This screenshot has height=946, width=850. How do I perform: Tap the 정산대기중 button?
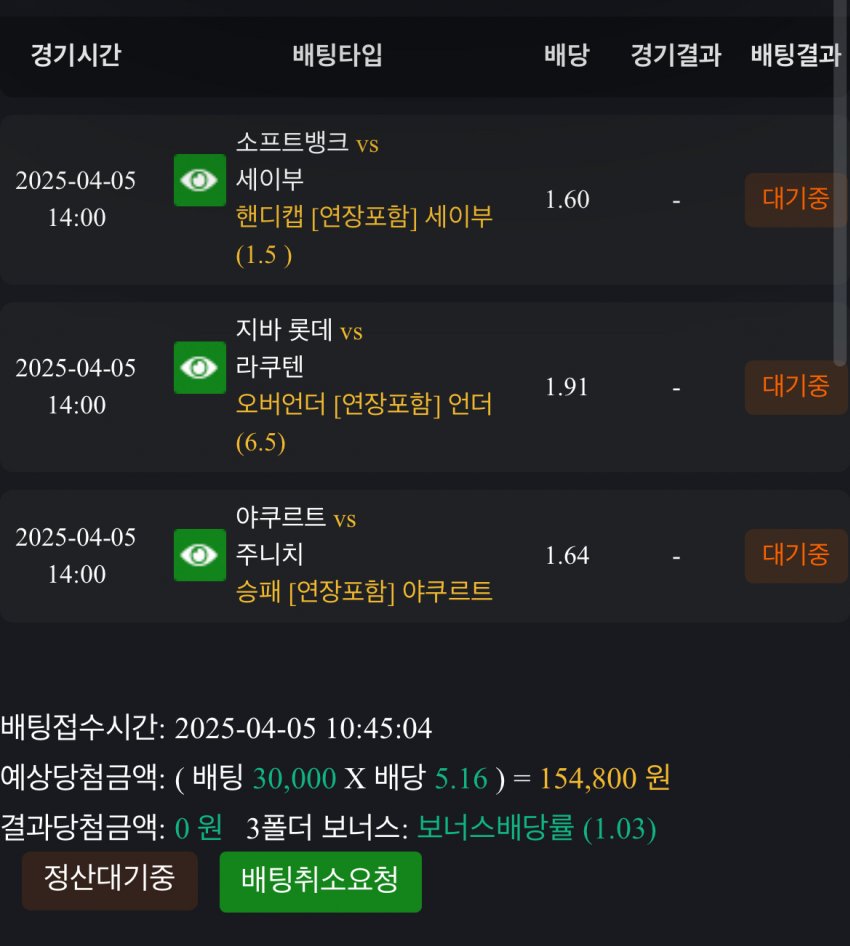click(109, 880)
